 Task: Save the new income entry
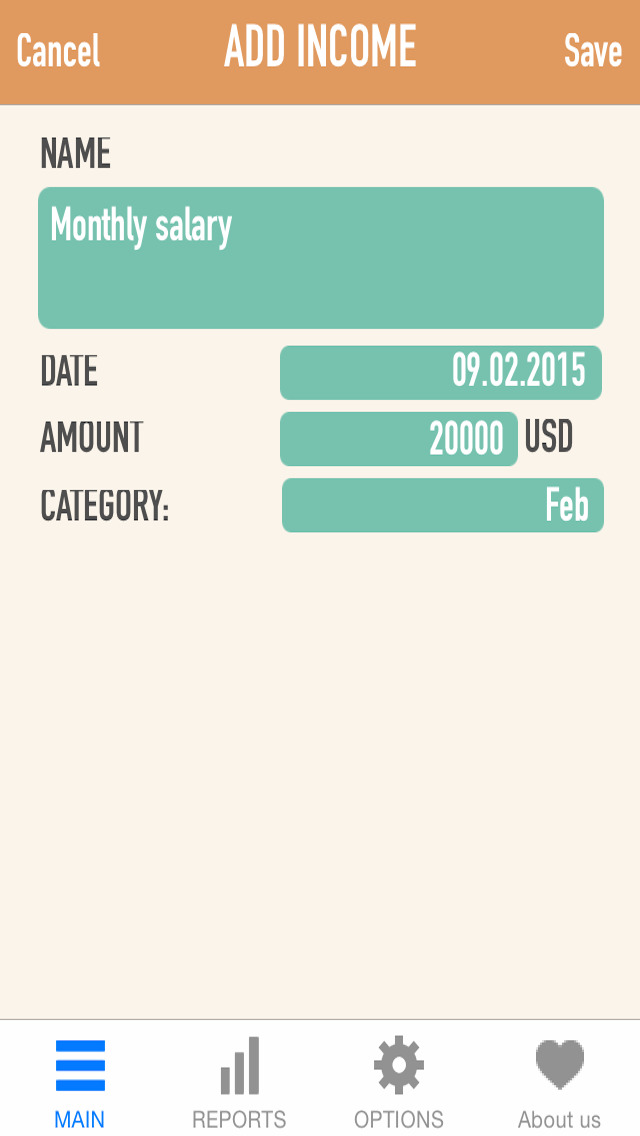[x=593, y=51]
